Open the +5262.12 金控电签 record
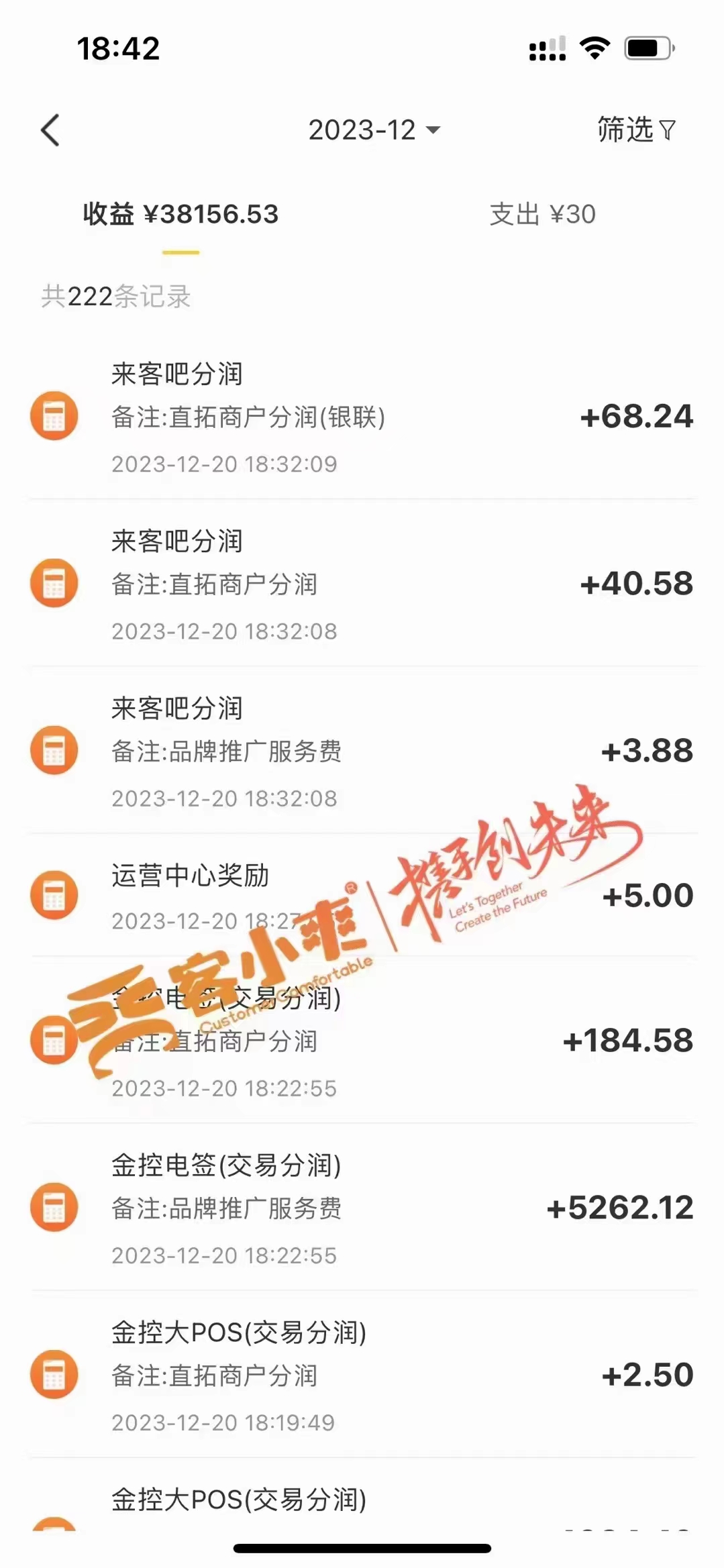 pos(362,1208)
